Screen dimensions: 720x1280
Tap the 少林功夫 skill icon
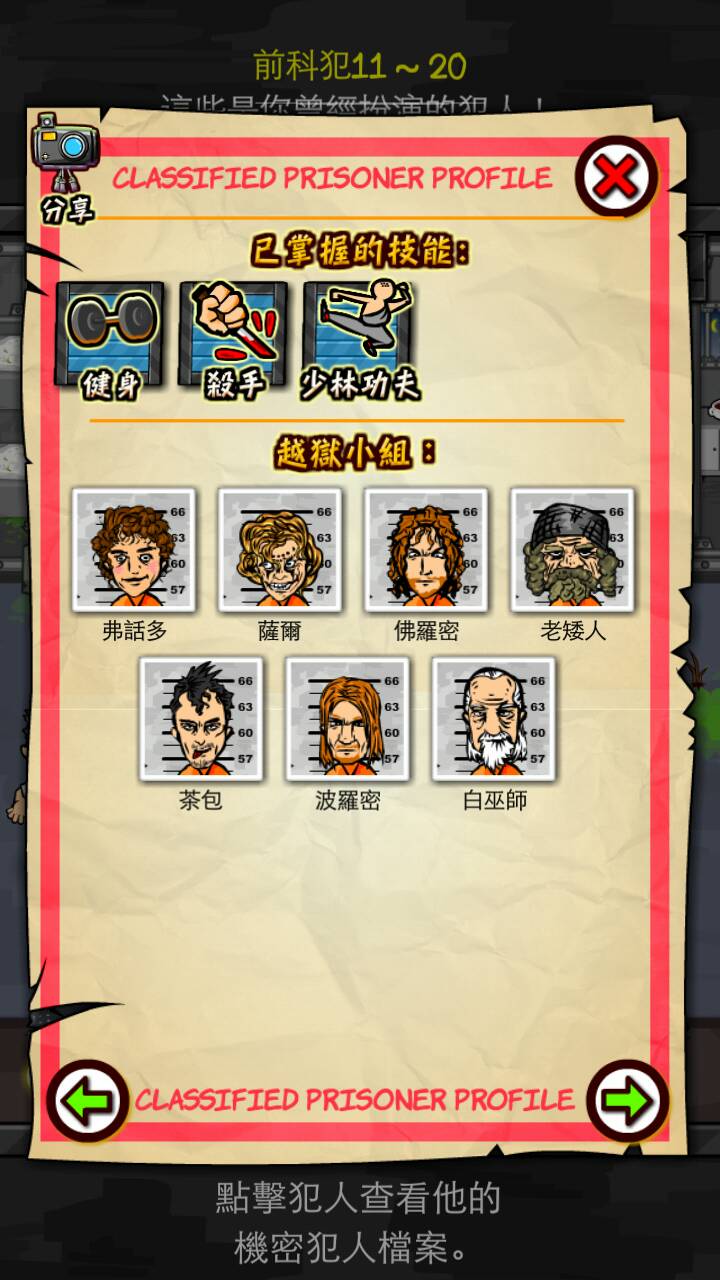coord(360,334)
